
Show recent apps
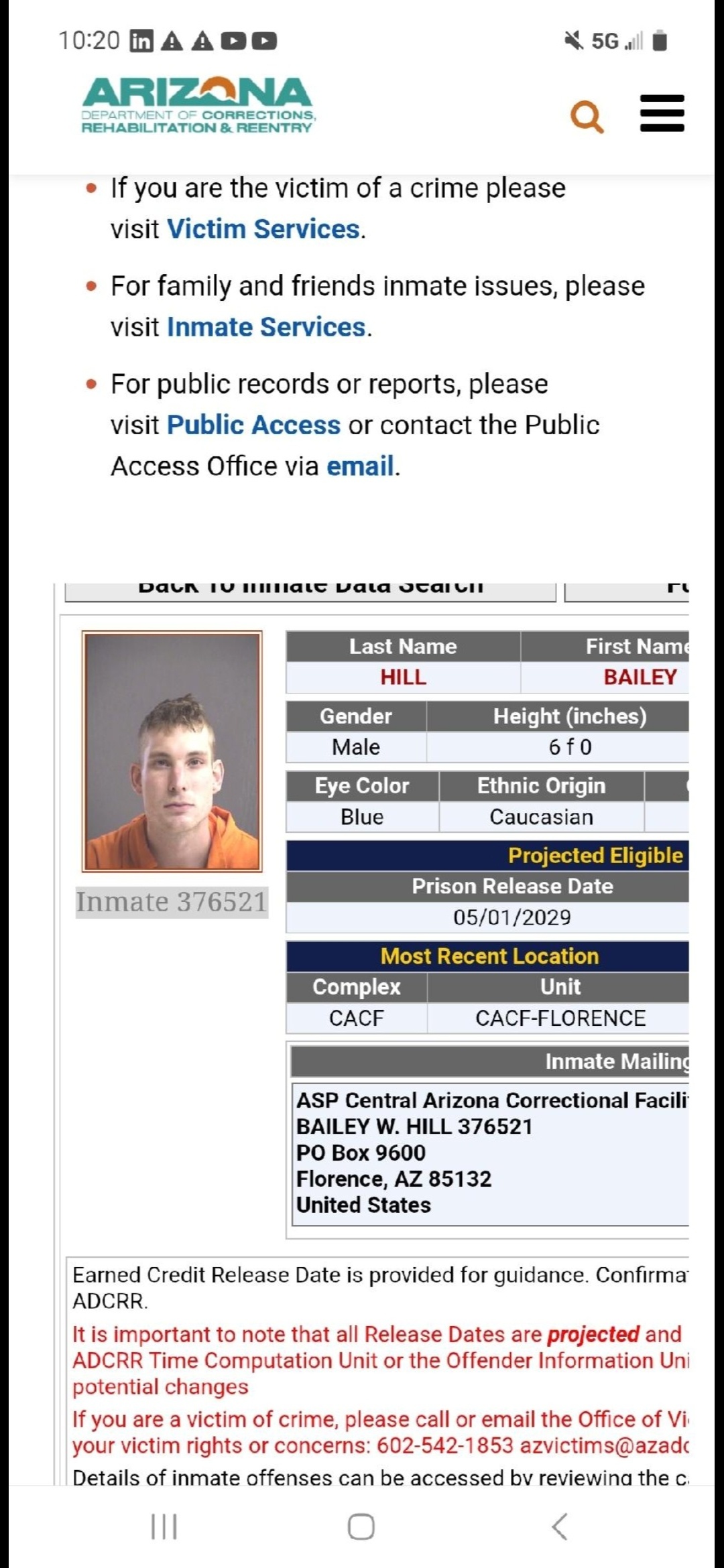pyautogui.click(x=164, y=1526)
